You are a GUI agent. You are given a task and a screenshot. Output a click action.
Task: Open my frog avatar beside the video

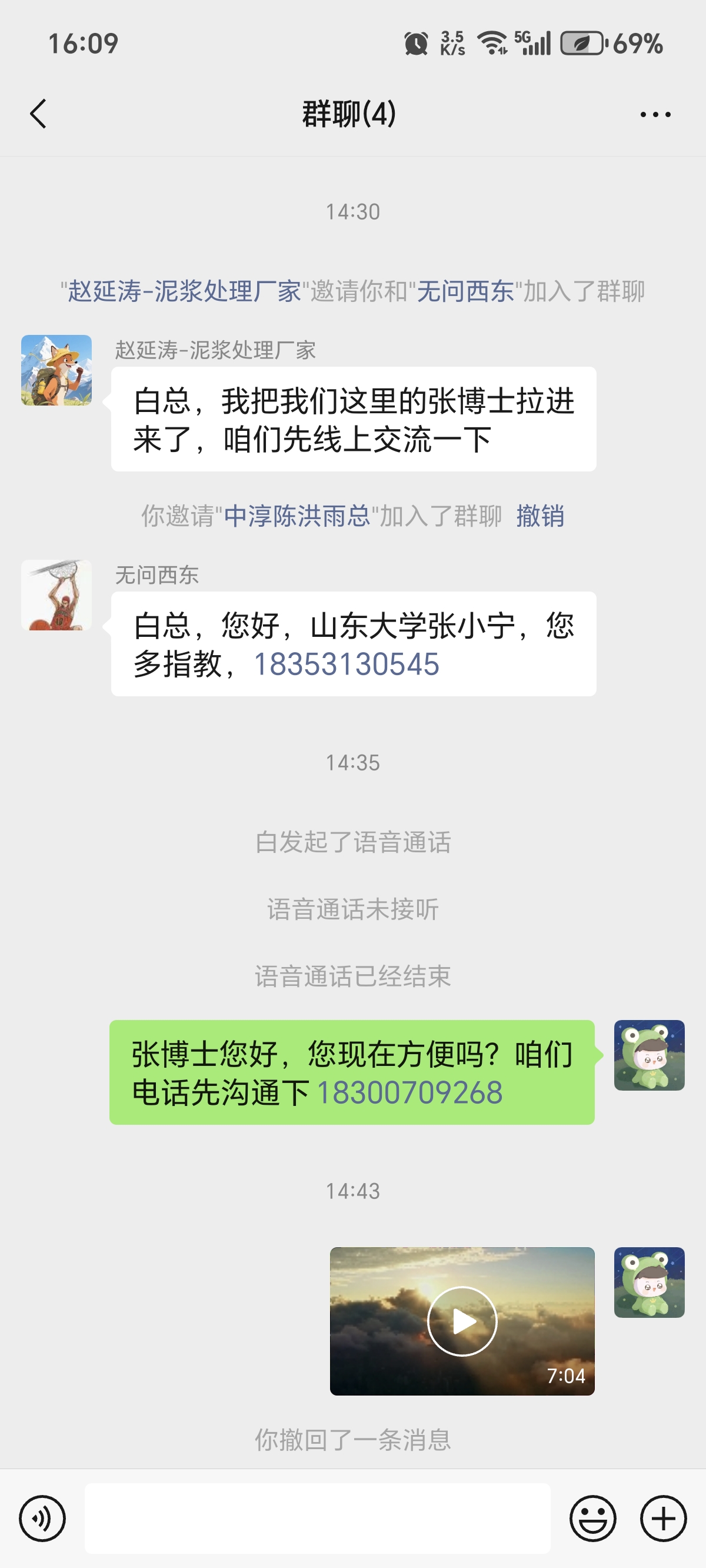649,1283
